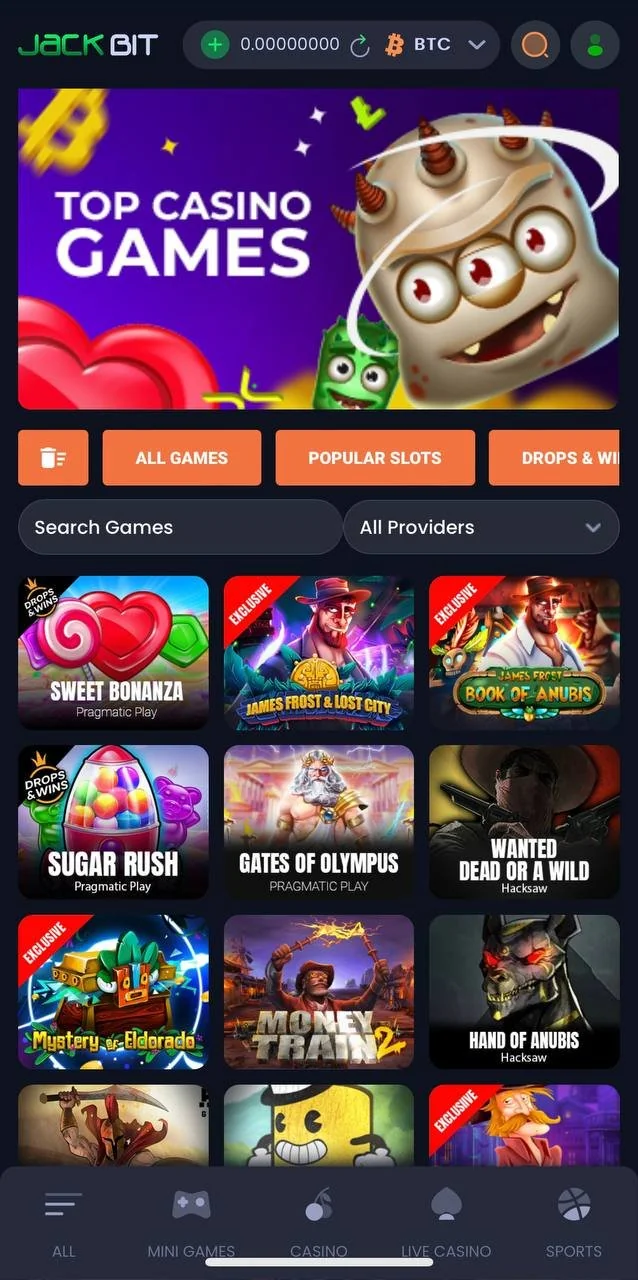
Task: Select the Popular Slots filter
Action: pyautogui.click(x=374, y=458)
